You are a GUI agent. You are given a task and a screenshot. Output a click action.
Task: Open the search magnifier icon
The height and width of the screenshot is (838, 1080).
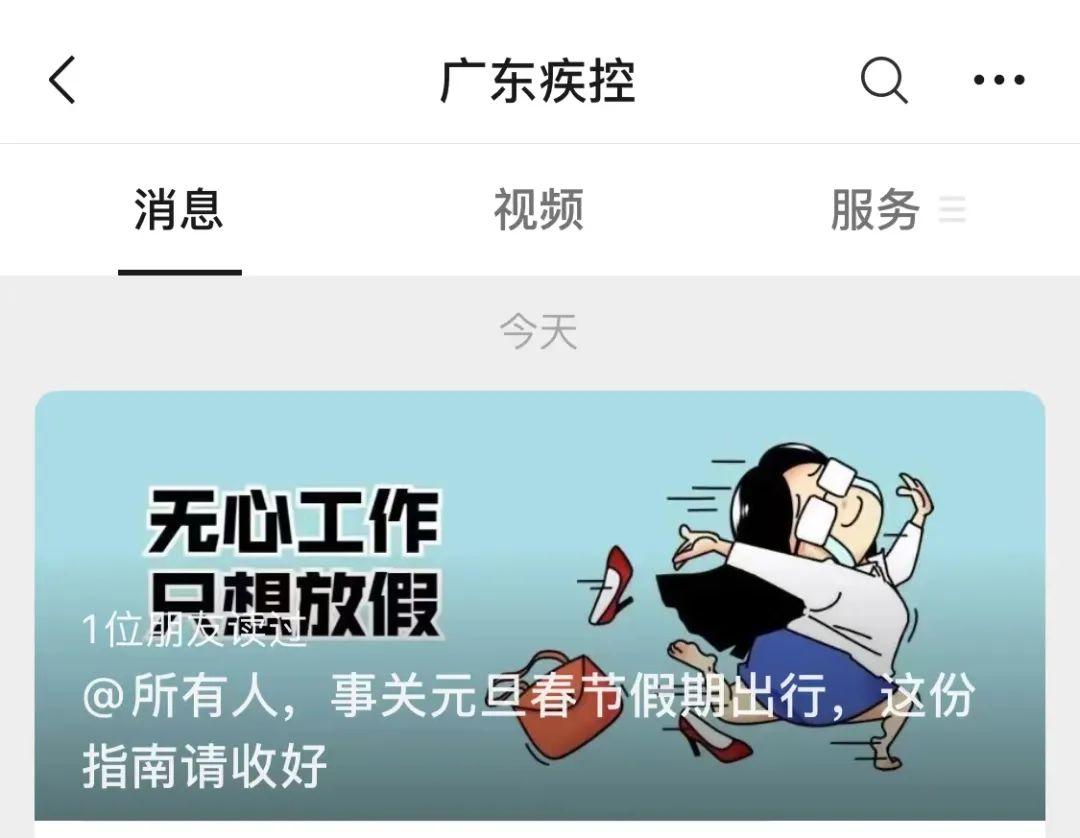coord(884,80)
